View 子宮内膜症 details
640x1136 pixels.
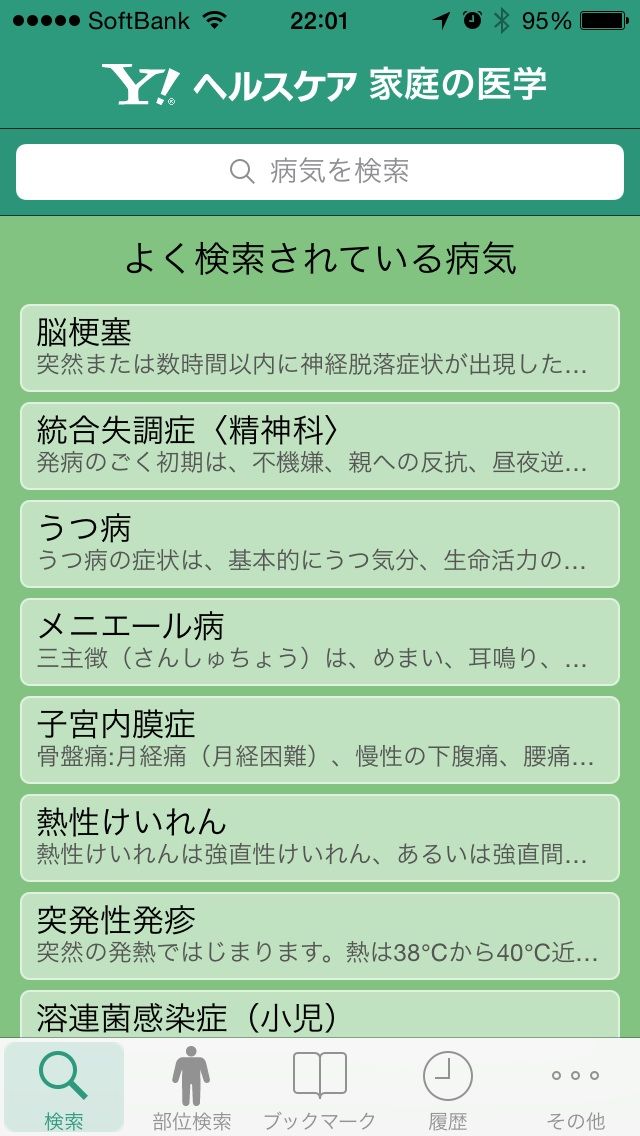pos(320,740)
